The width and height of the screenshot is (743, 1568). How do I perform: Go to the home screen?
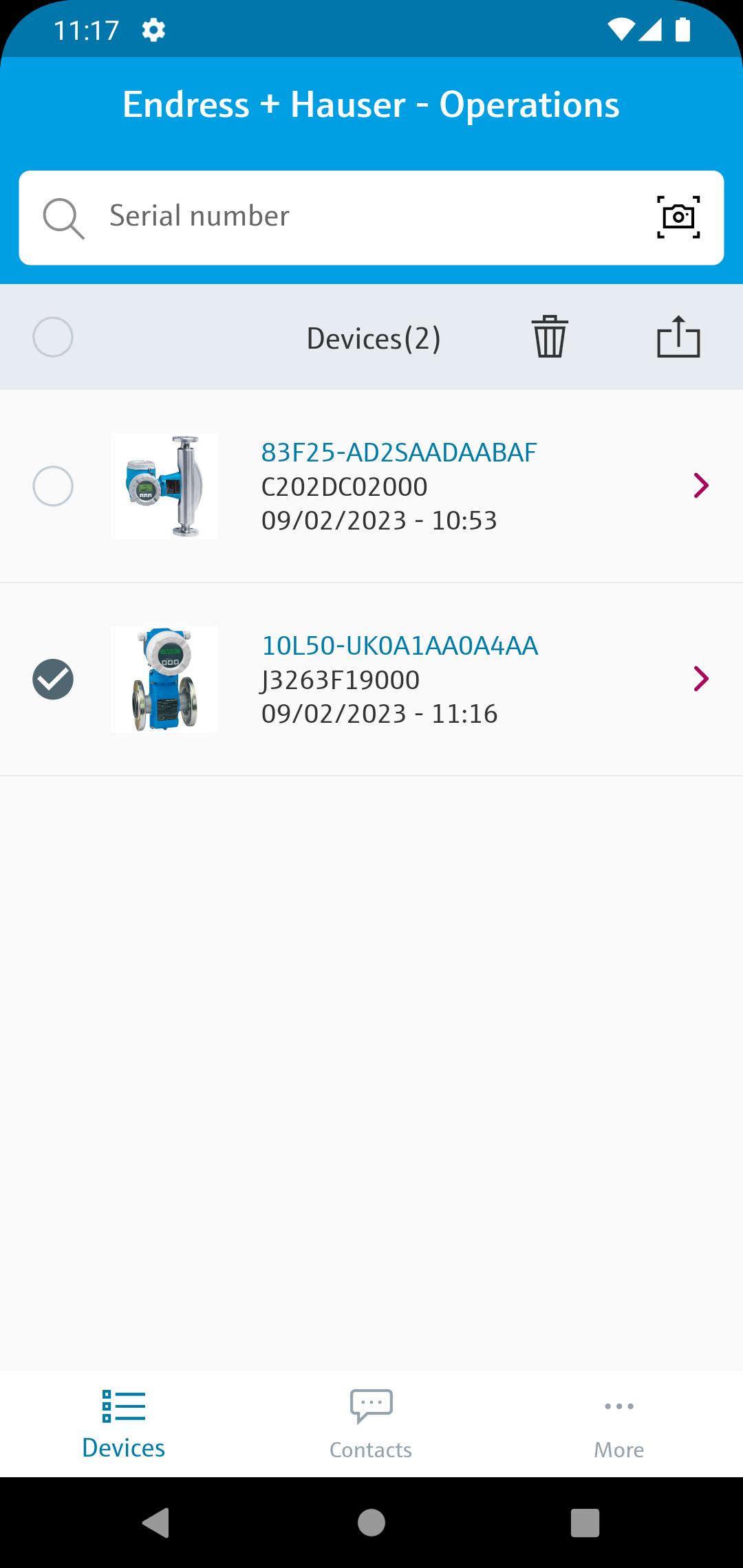371,1523
